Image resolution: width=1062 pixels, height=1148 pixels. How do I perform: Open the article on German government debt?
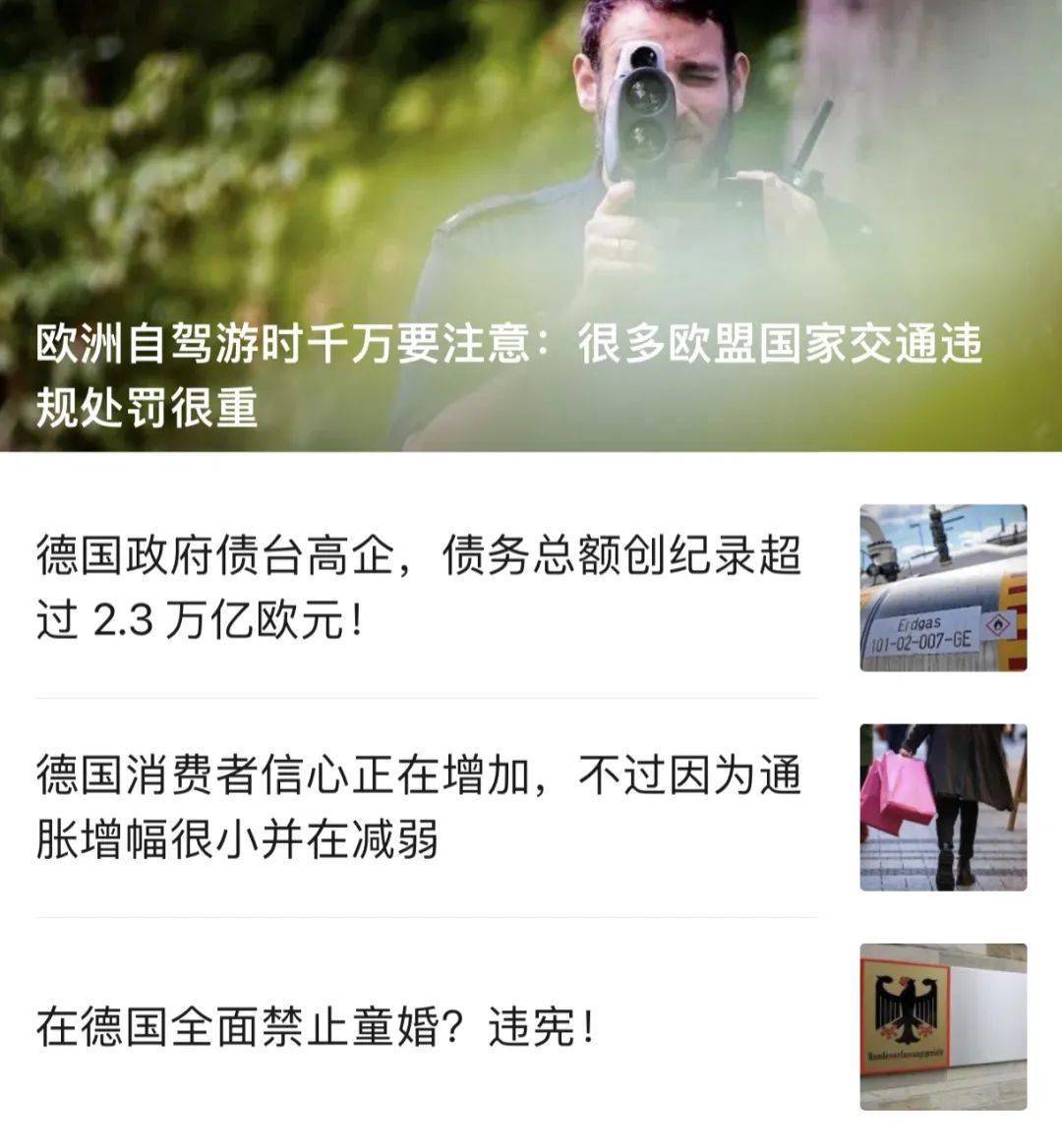[419, 588]
